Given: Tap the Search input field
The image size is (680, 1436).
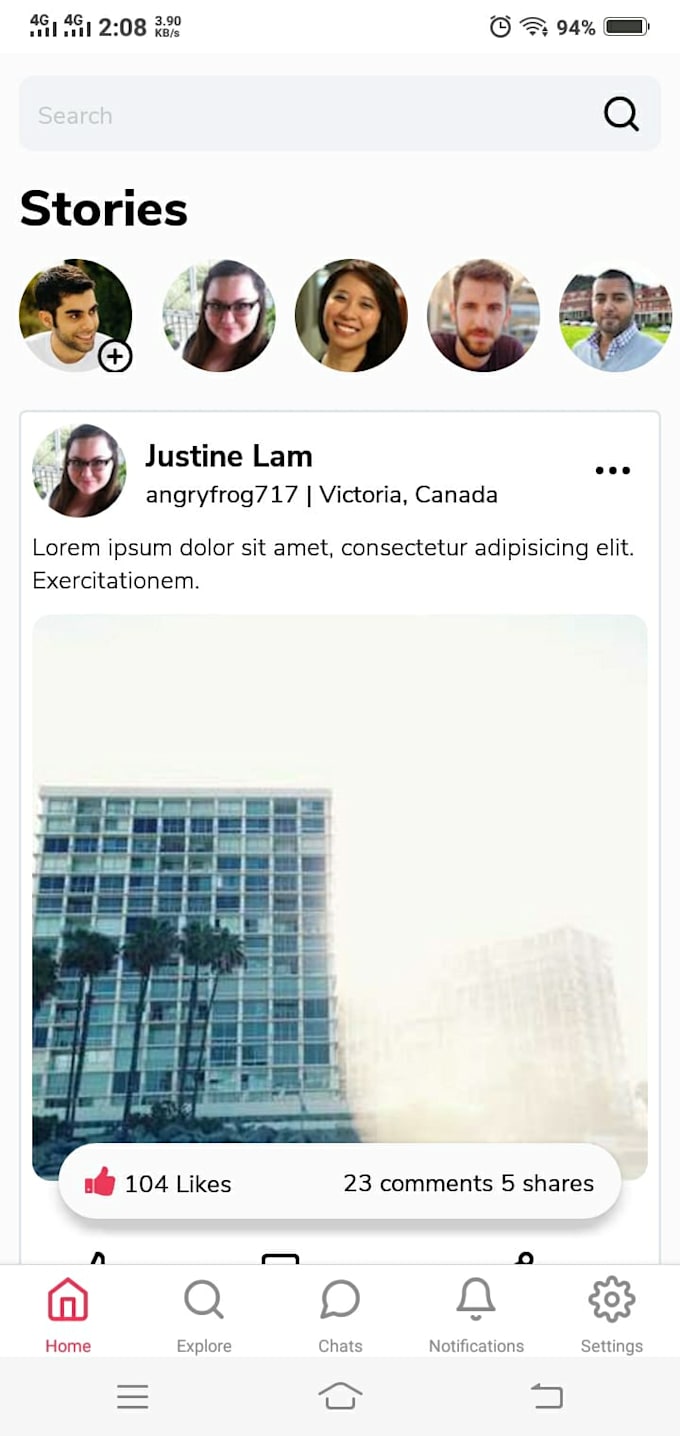Looking at the screenshot, I should click(300, 115).
